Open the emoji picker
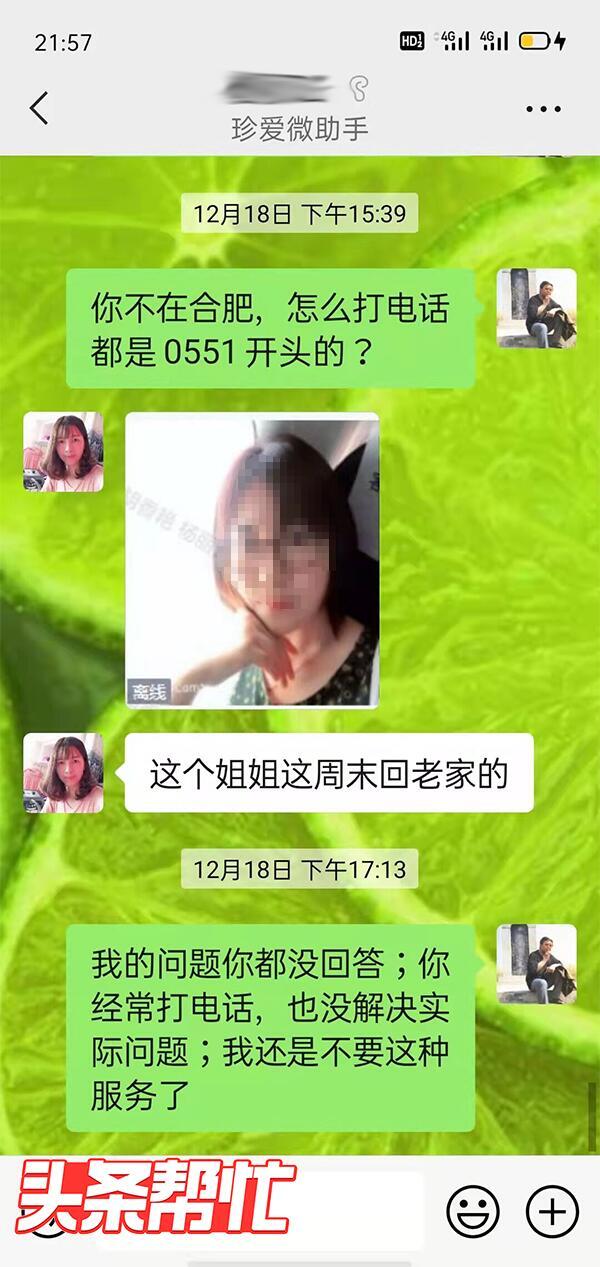The height and width of the screenshot is (1267, 600). 473,1212
